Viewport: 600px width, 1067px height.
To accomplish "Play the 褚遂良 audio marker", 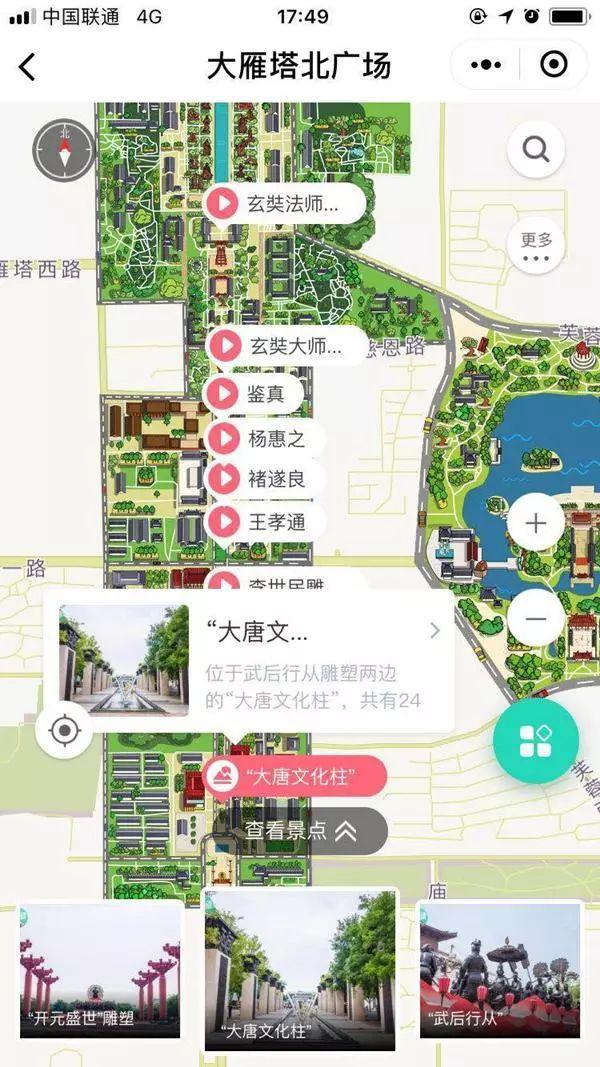I will click(265, 480).
